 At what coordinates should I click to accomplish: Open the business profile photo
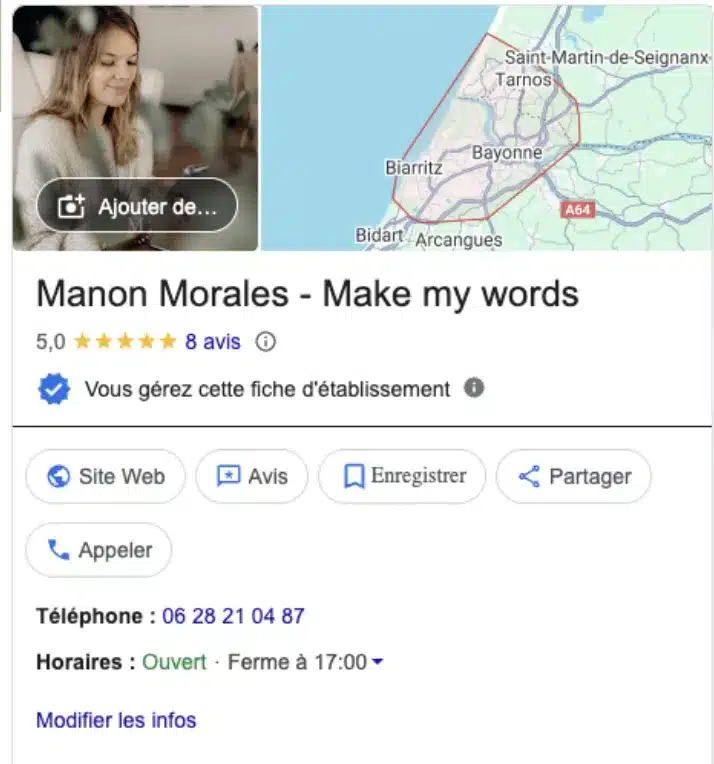click(136, 90)
